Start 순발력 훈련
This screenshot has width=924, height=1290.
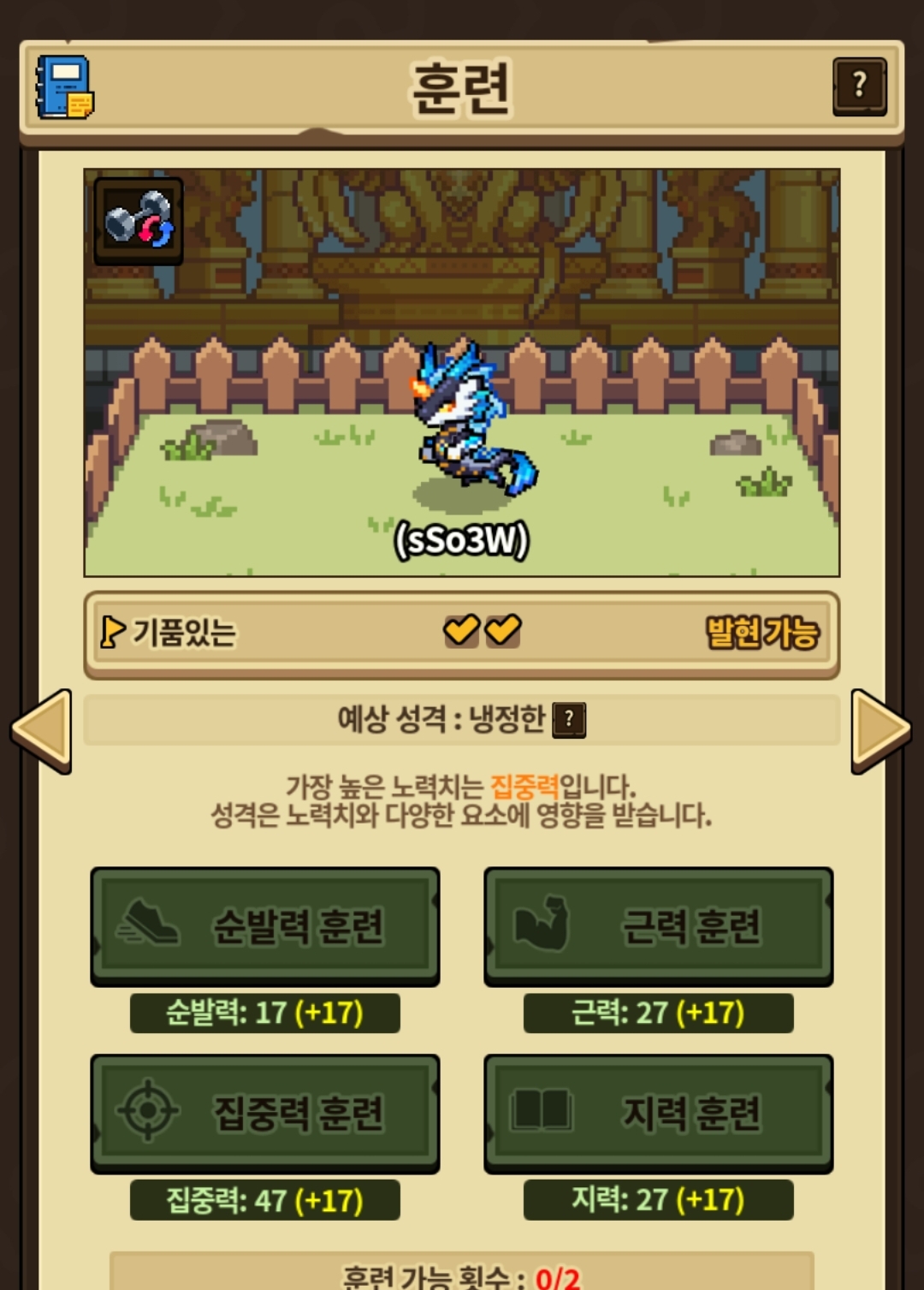(x=265, y=925)
